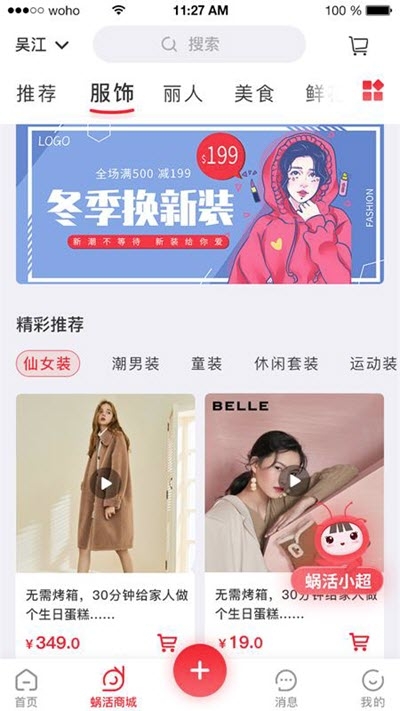Open the 我的 profile tab
Screen dimensions: 400x711
click(373, 688)
